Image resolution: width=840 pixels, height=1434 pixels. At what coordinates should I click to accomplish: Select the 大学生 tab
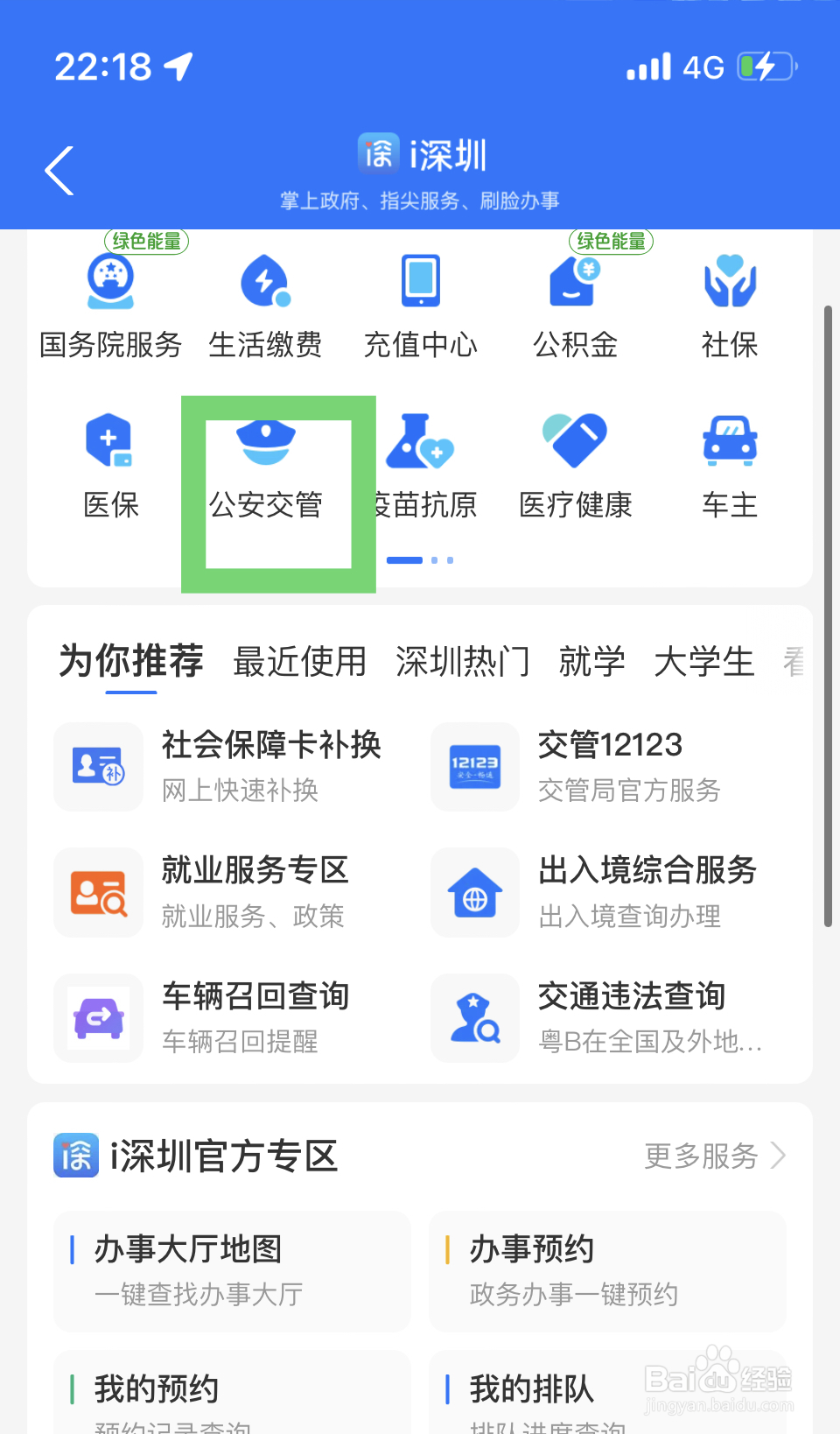[x=704, y=662]
